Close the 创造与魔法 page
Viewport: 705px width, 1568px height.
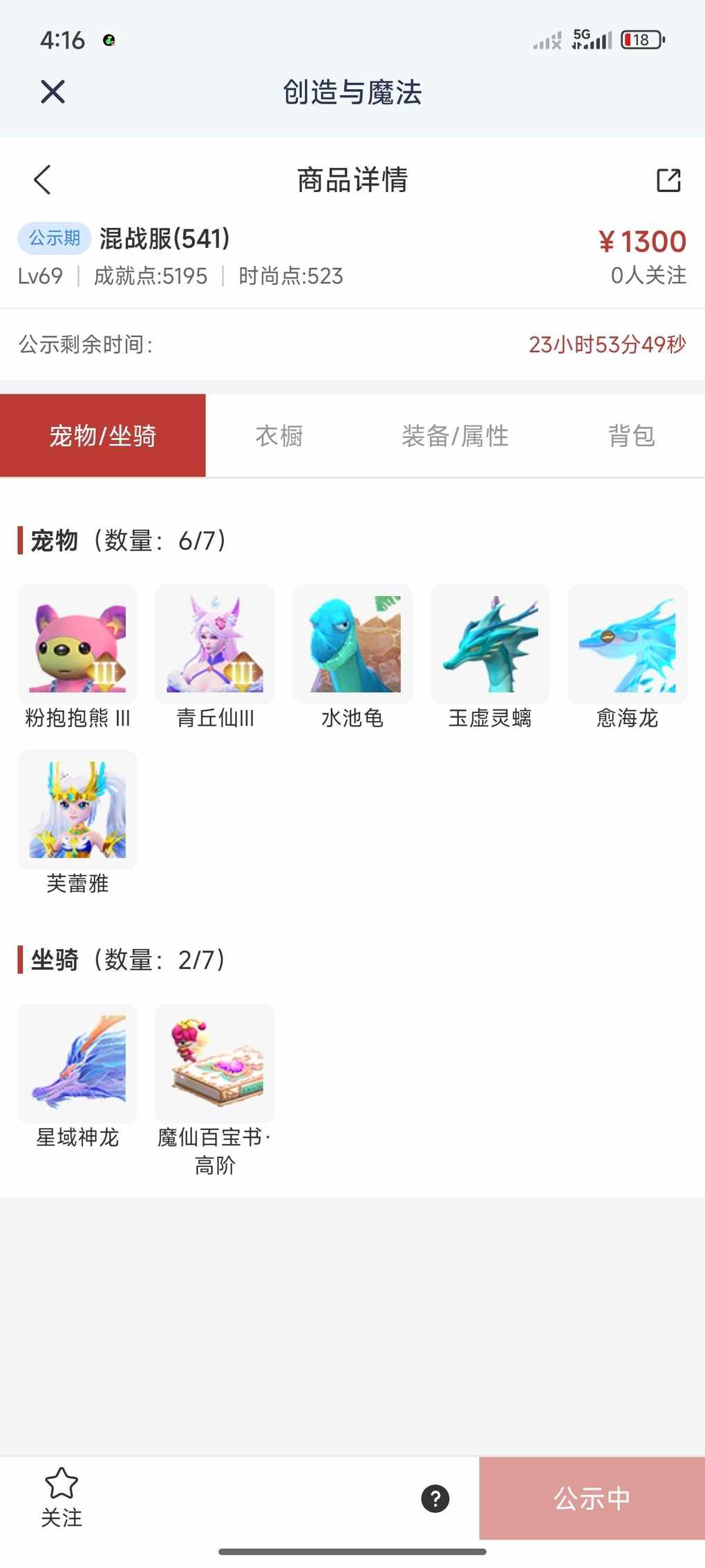53,92
